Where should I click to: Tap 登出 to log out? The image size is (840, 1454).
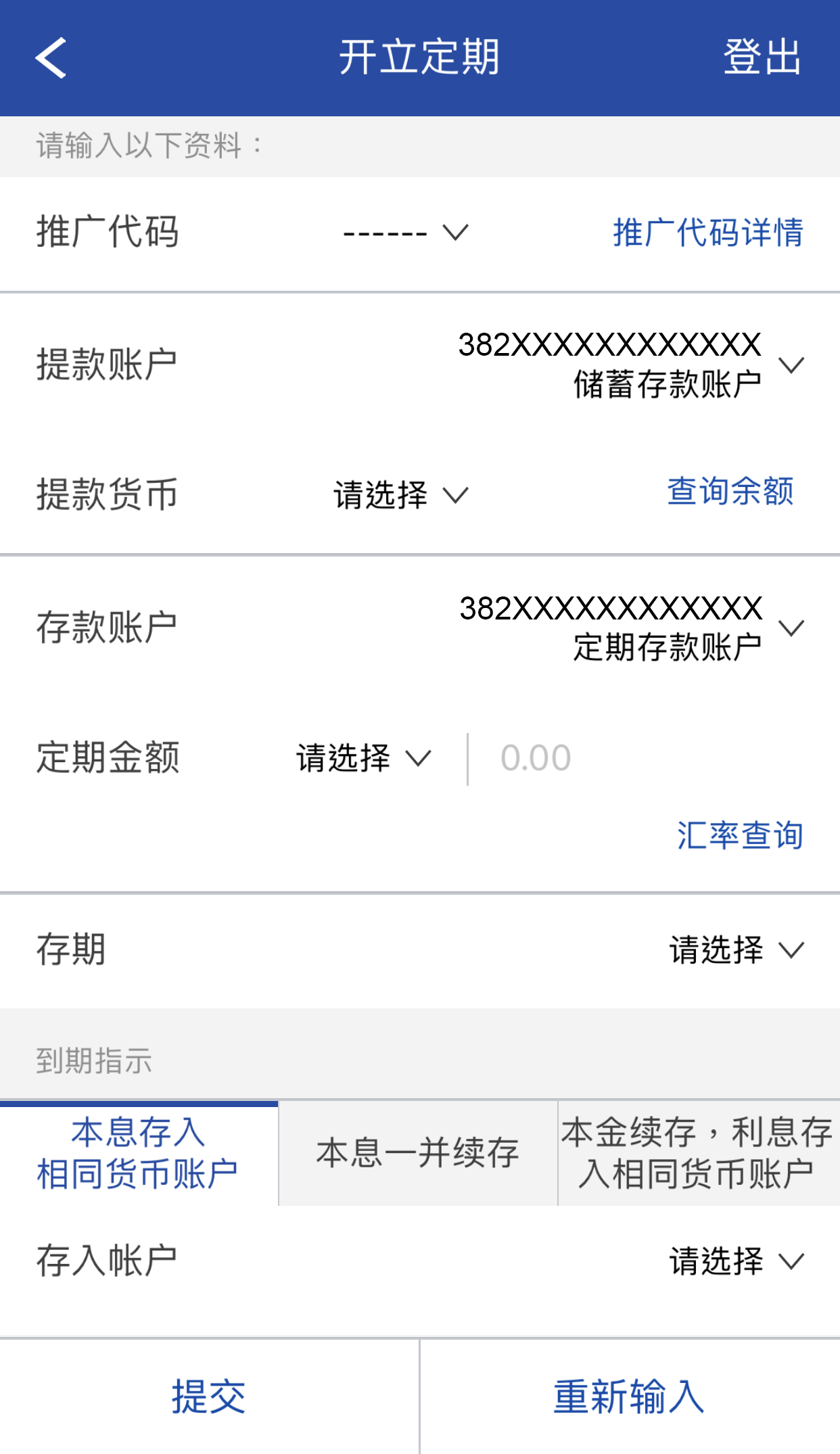762,58
